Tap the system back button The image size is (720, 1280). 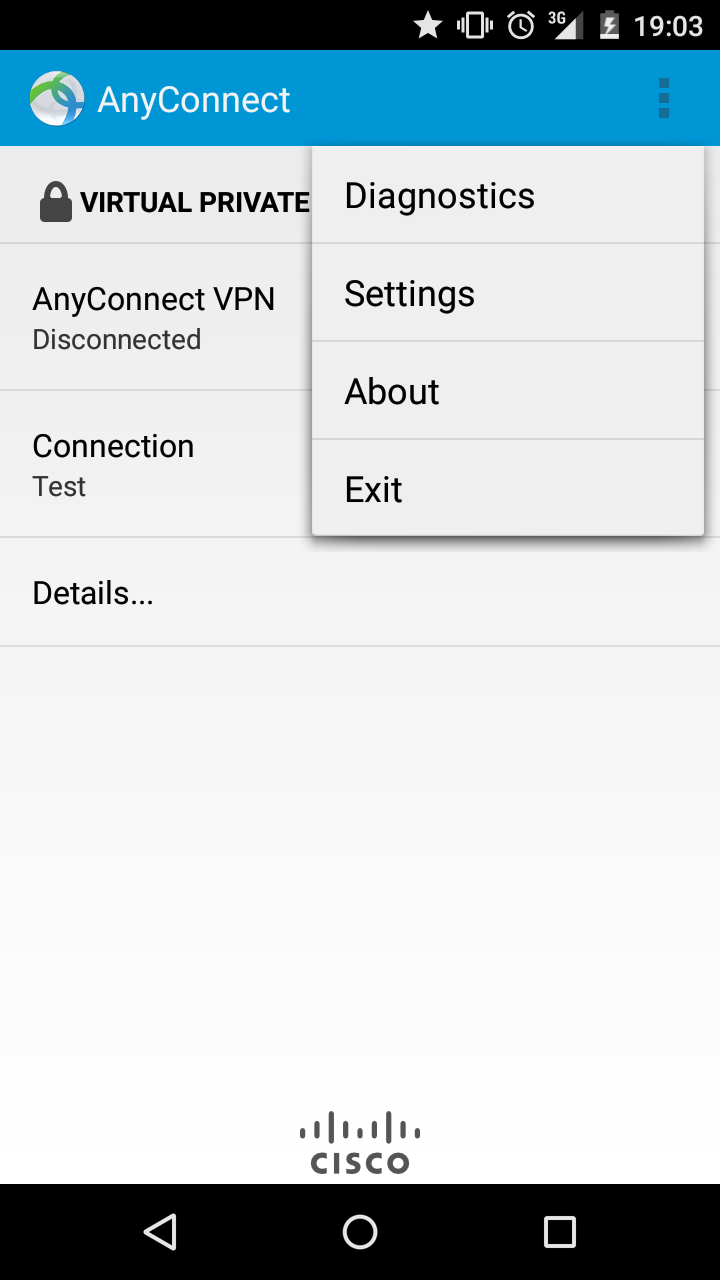(160, 1232)
